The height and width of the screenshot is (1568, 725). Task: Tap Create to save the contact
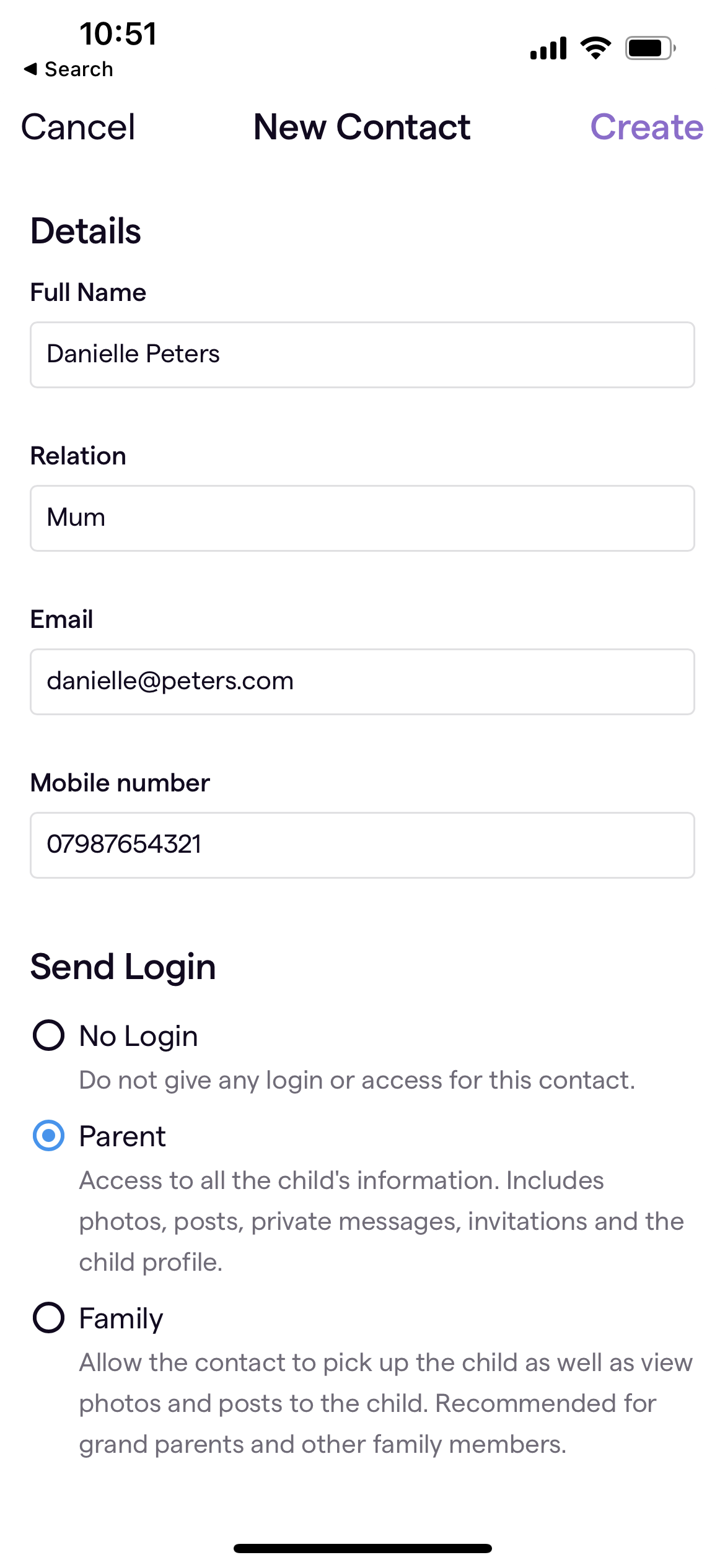point(646,128)
